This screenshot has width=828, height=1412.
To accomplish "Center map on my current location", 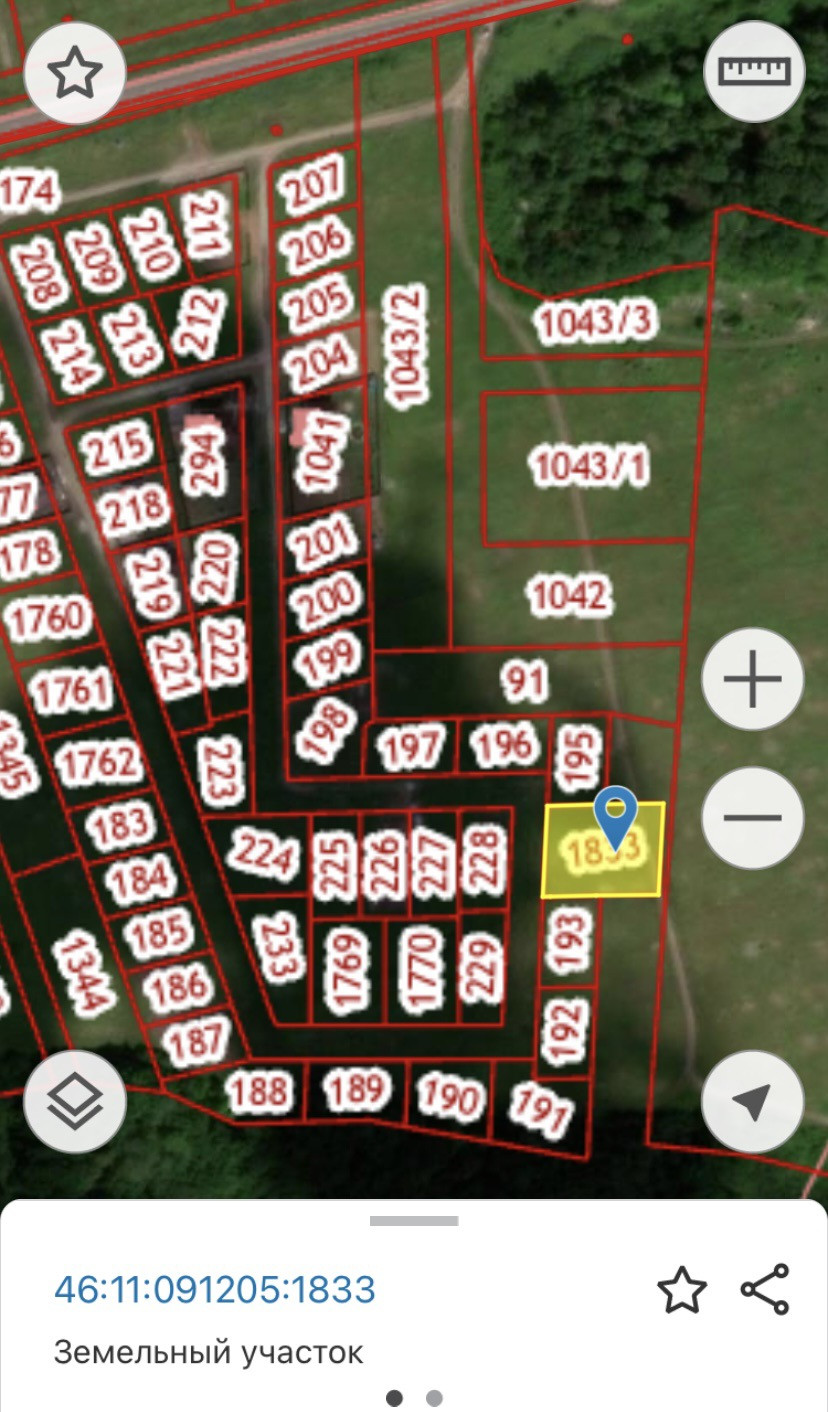I will tap(752, 1101).
